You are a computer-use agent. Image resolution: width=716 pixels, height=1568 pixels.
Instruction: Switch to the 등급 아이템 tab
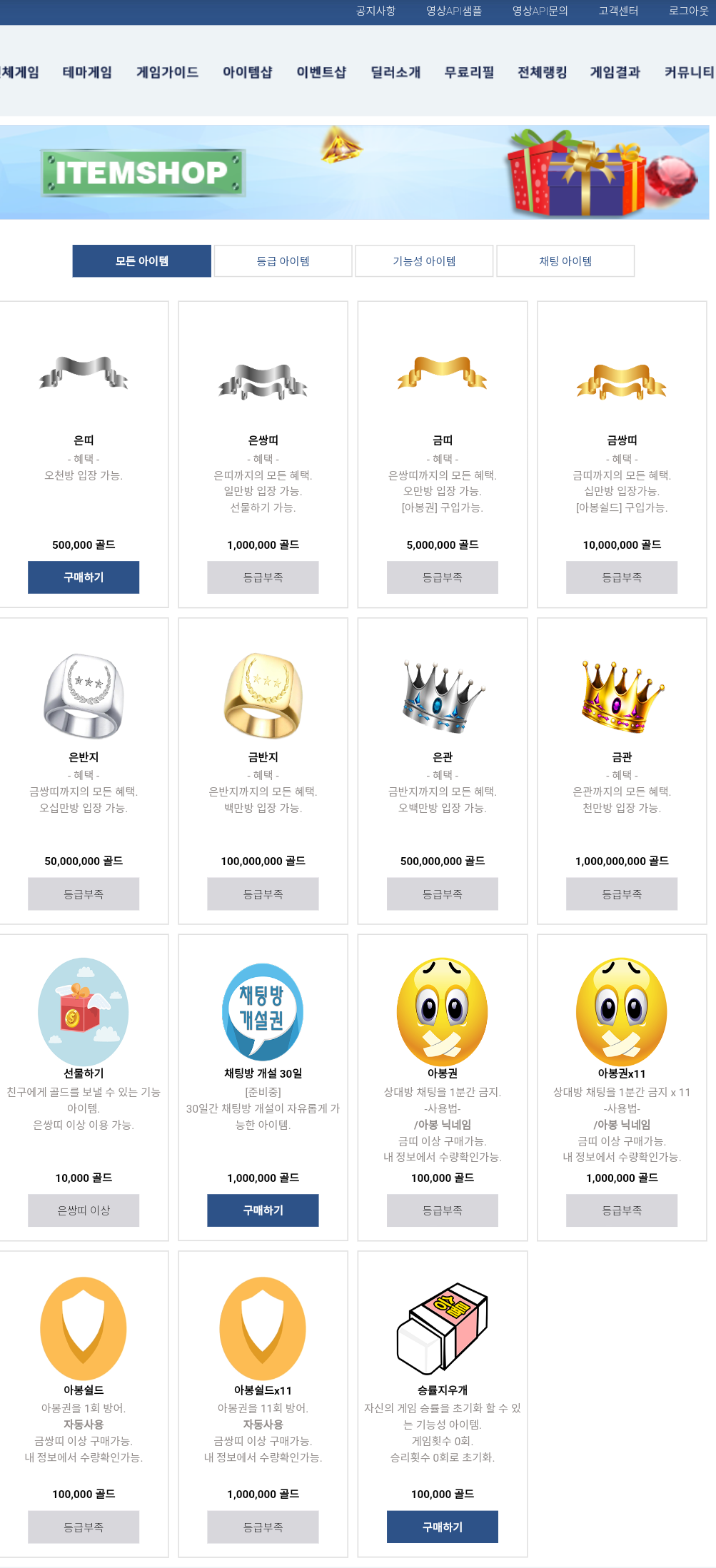point(283,261)
